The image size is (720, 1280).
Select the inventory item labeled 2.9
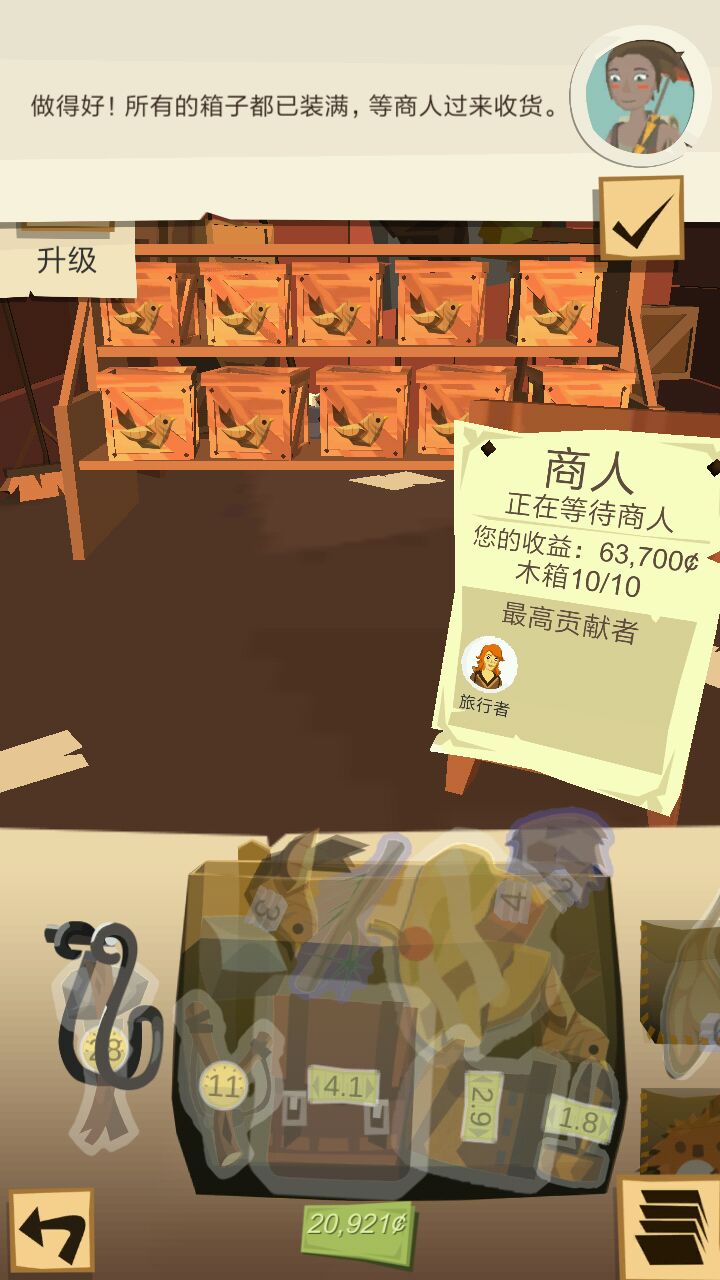click(481, 1106)
